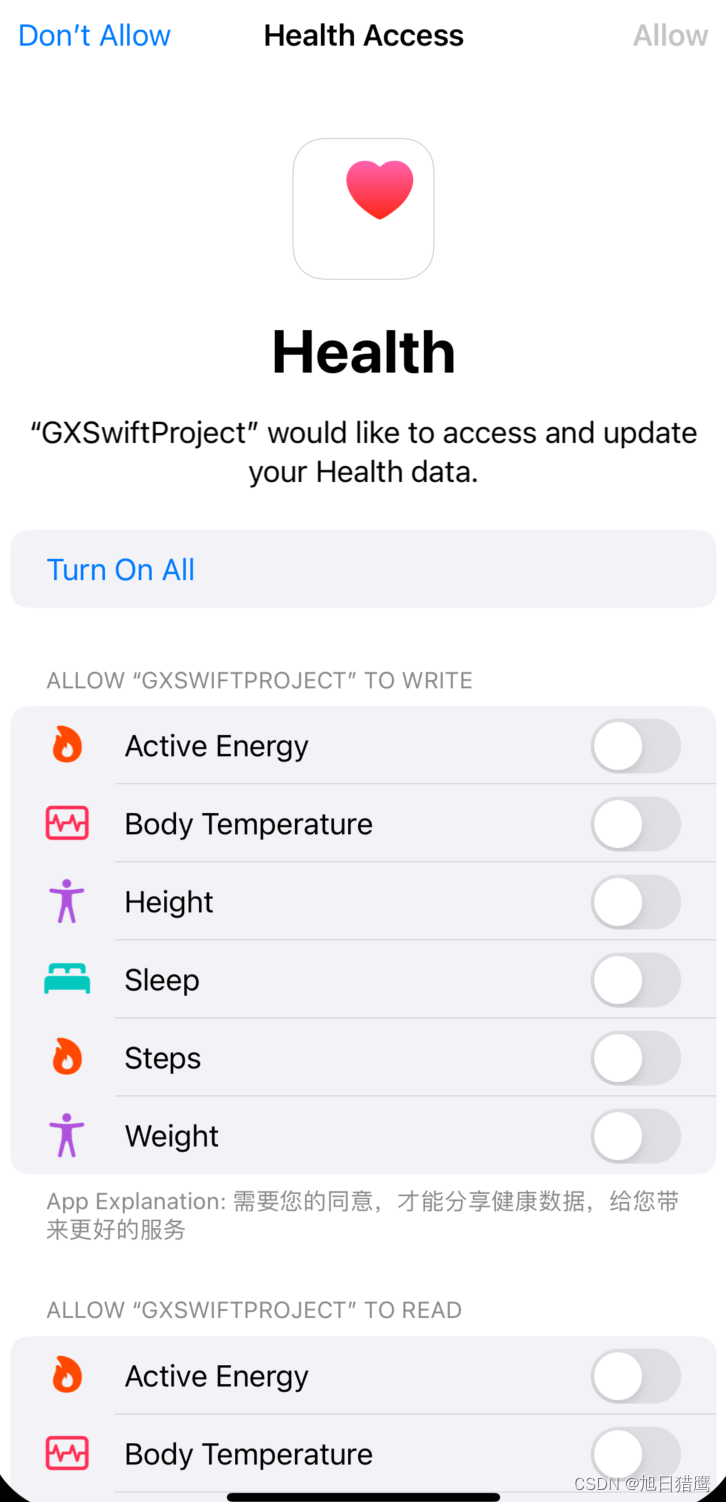Image resolution: width=726 pixels, height=1502 pixels.
Task: Enable the Active Energy write toggle
Action: point(636,745)
